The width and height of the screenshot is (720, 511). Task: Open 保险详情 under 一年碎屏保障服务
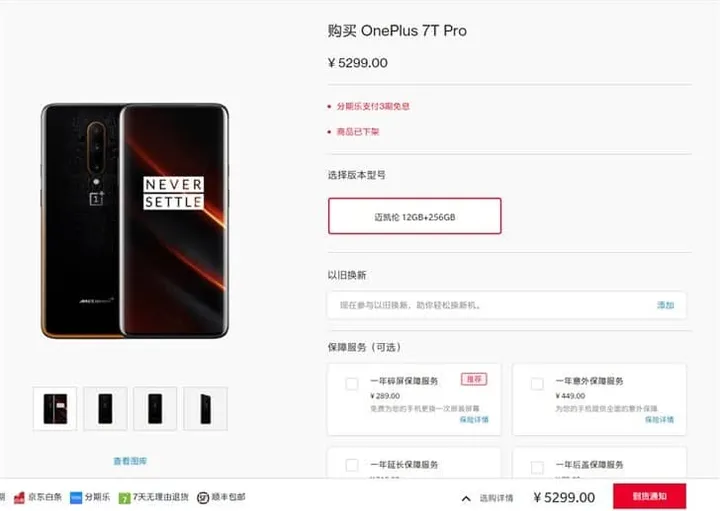474,419
